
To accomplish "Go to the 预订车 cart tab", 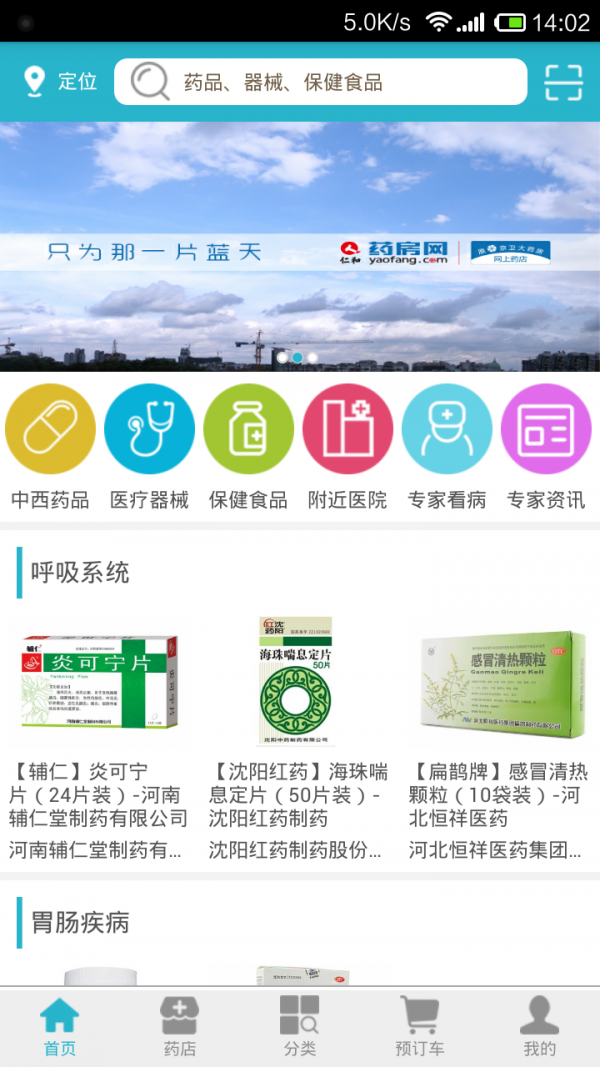I will (x=420, y=1027).
